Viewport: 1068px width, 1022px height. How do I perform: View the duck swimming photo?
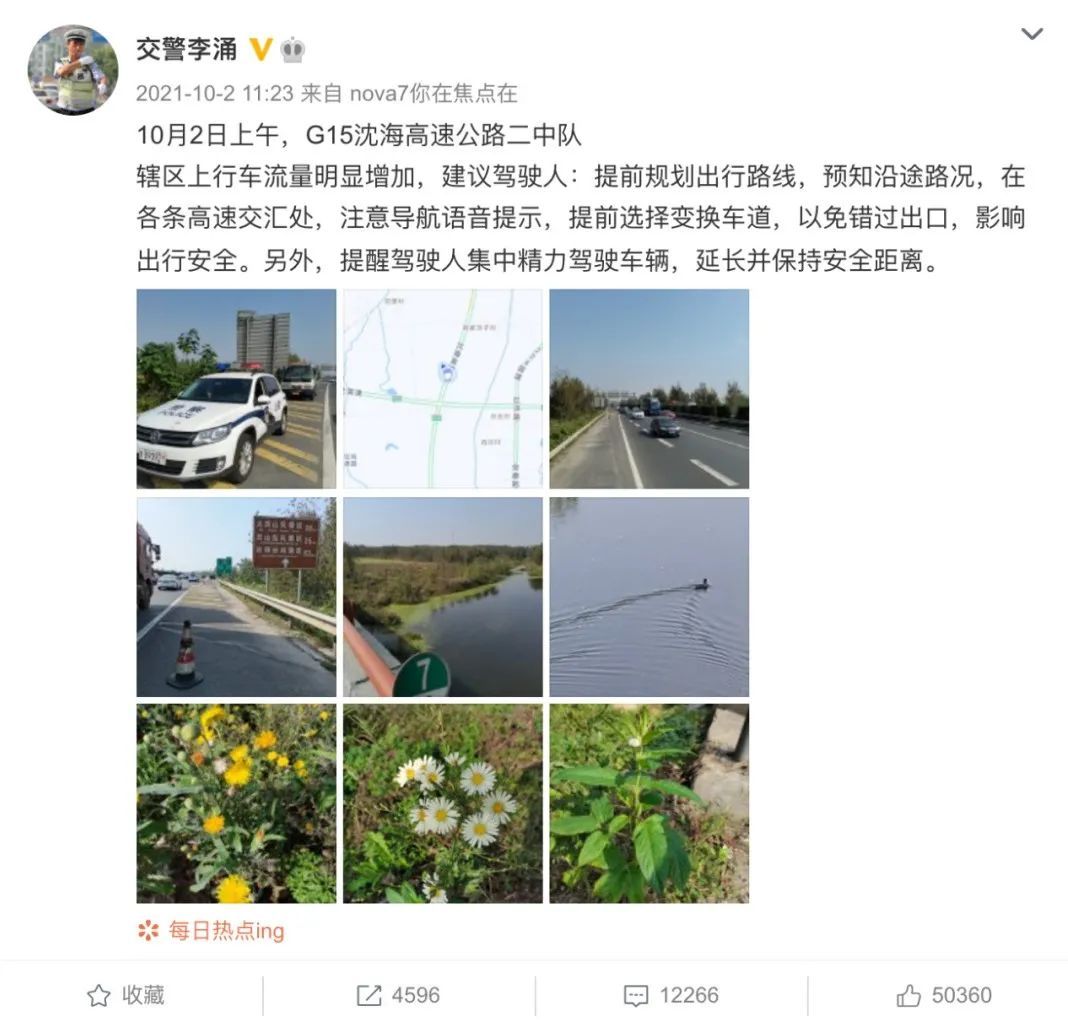point(649,597)
